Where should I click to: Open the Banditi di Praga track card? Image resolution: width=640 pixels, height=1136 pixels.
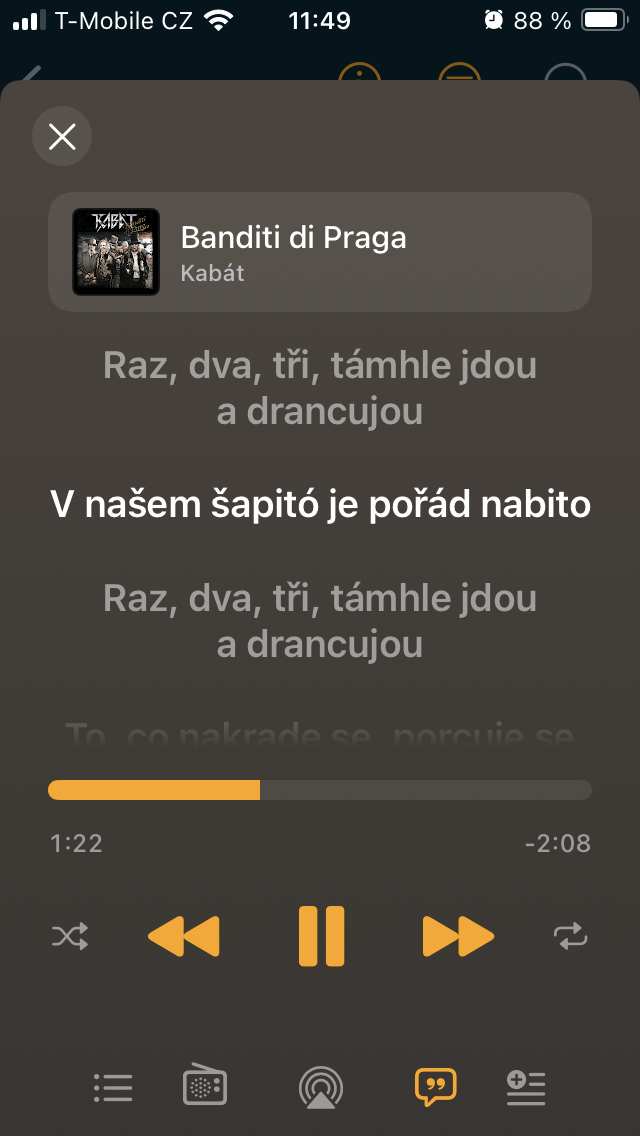320,252
